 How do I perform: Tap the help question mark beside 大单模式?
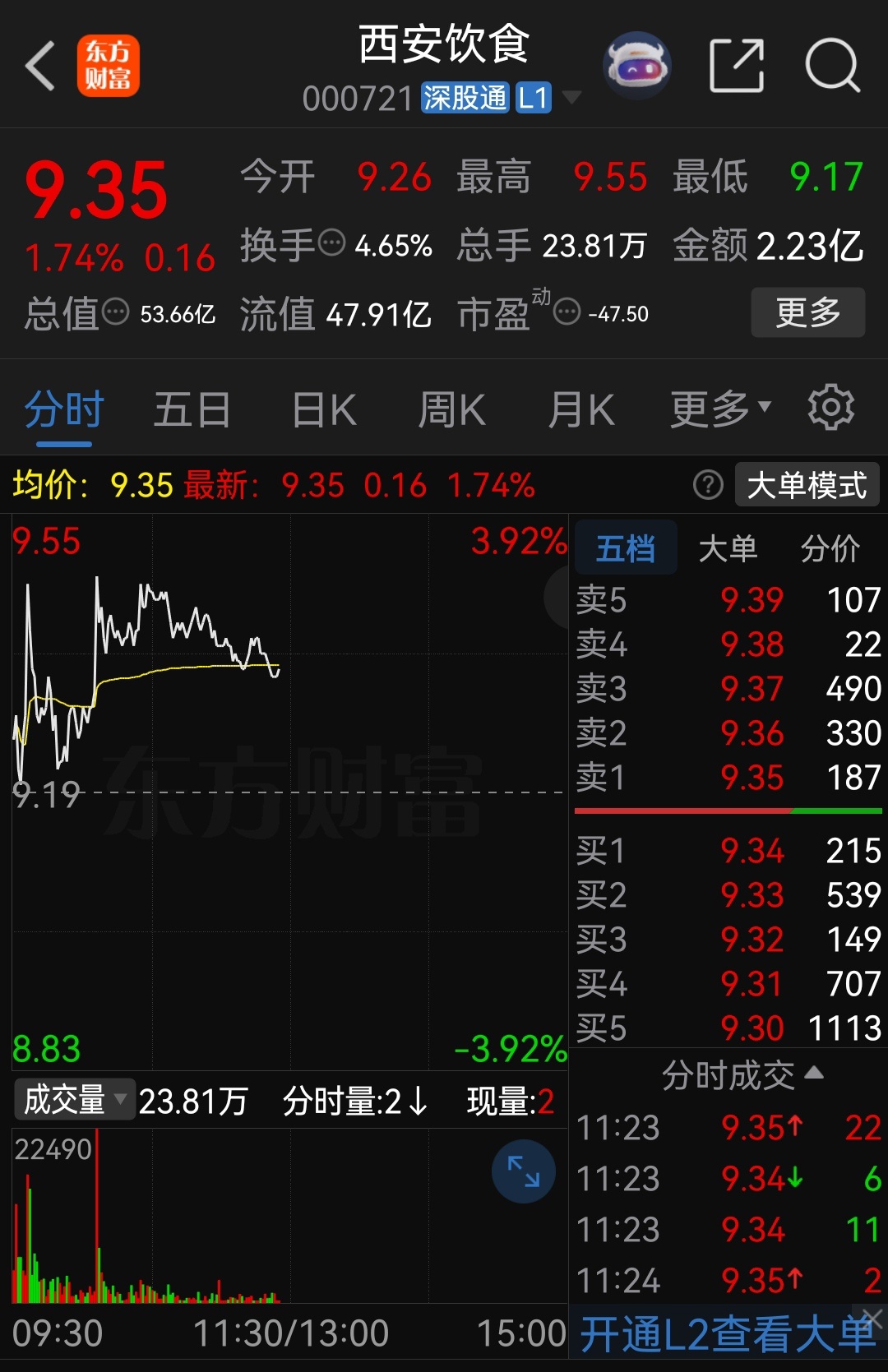[707, 485]
